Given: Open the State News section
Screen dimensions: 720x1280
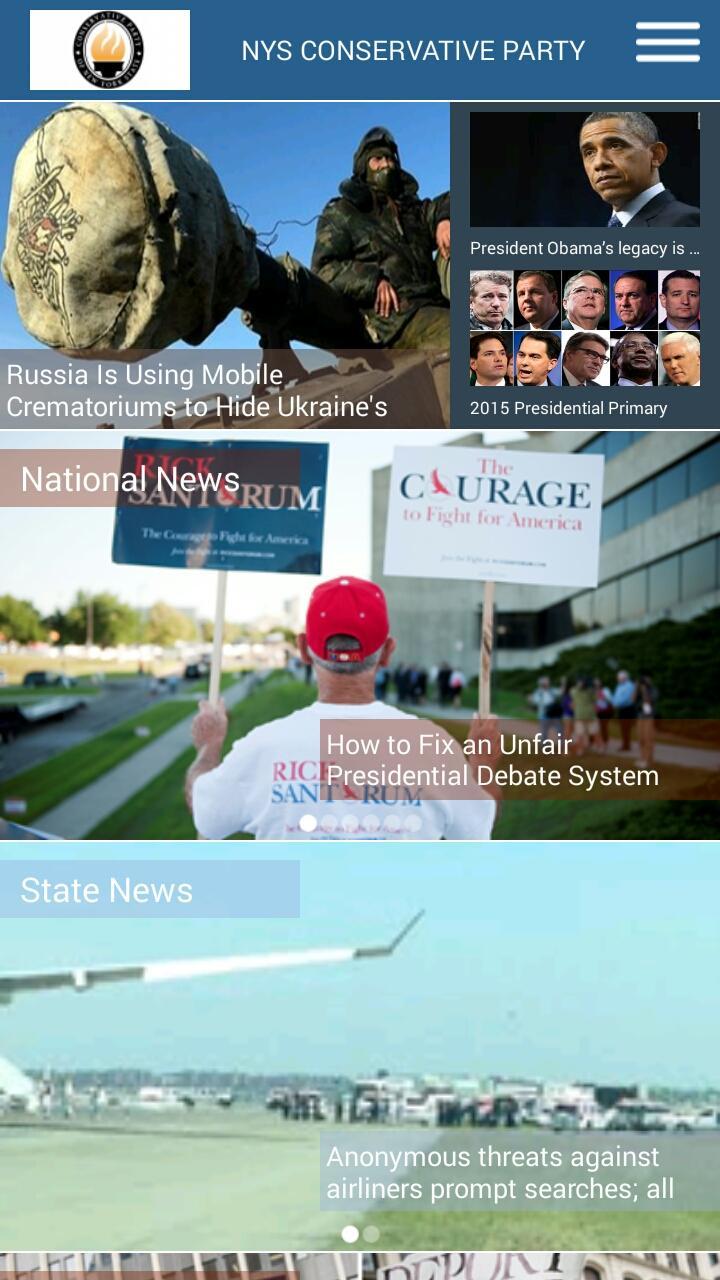Looking at the screenshot, I should (x=107, y=890).
